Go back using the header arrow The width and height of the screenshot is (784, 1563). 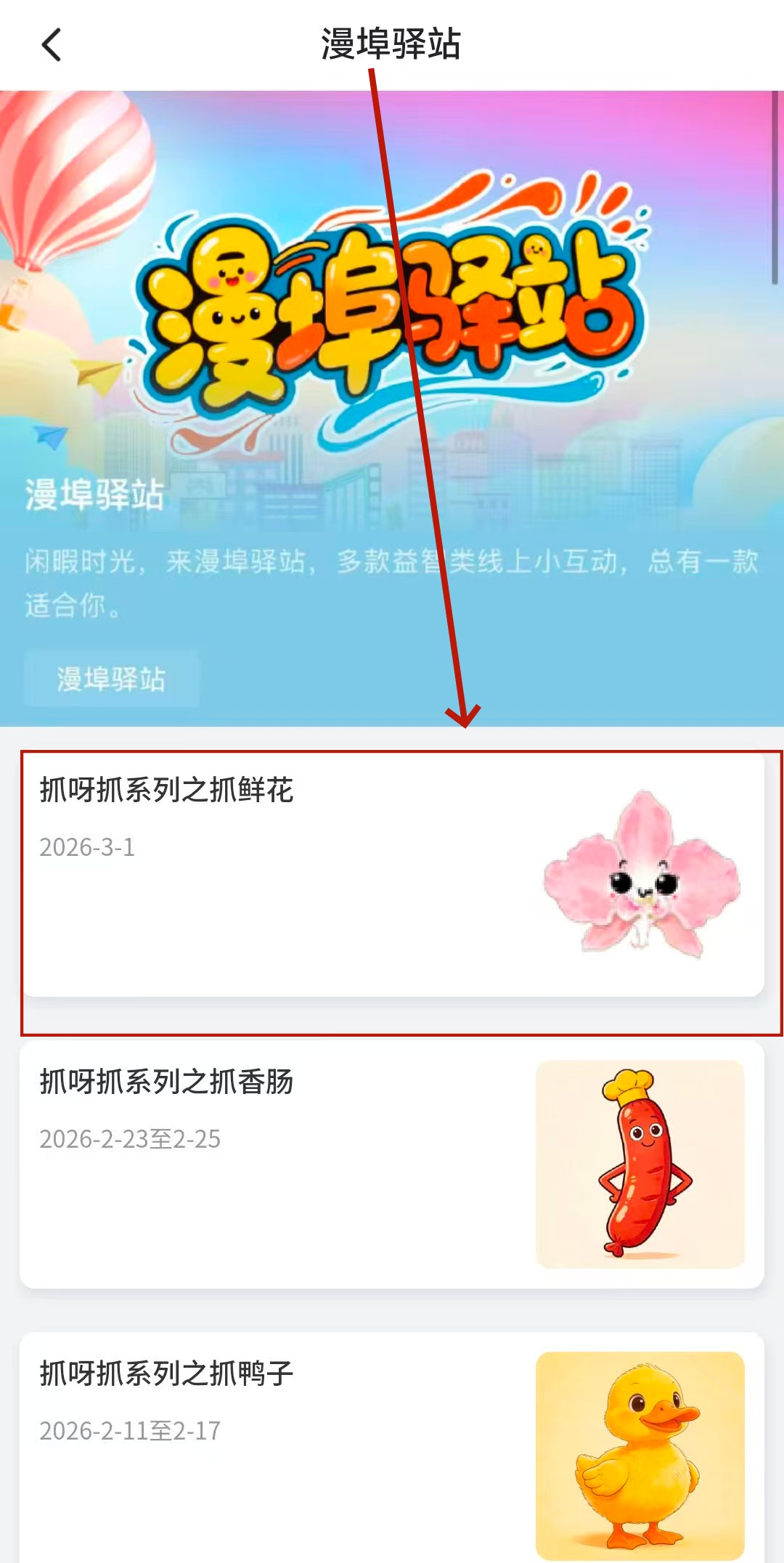click(52, 45)
